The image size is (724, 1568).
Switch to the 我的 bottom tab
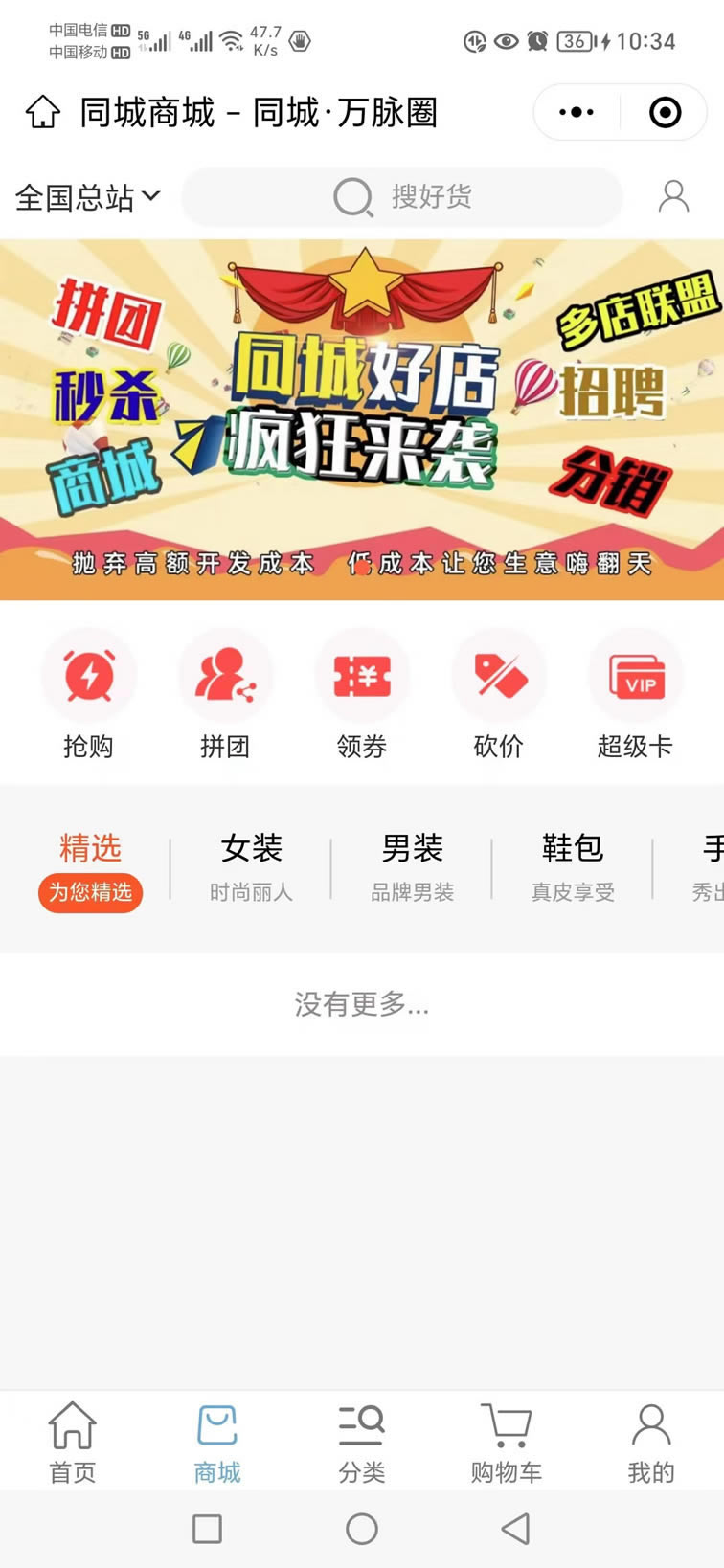(650, 1443)
